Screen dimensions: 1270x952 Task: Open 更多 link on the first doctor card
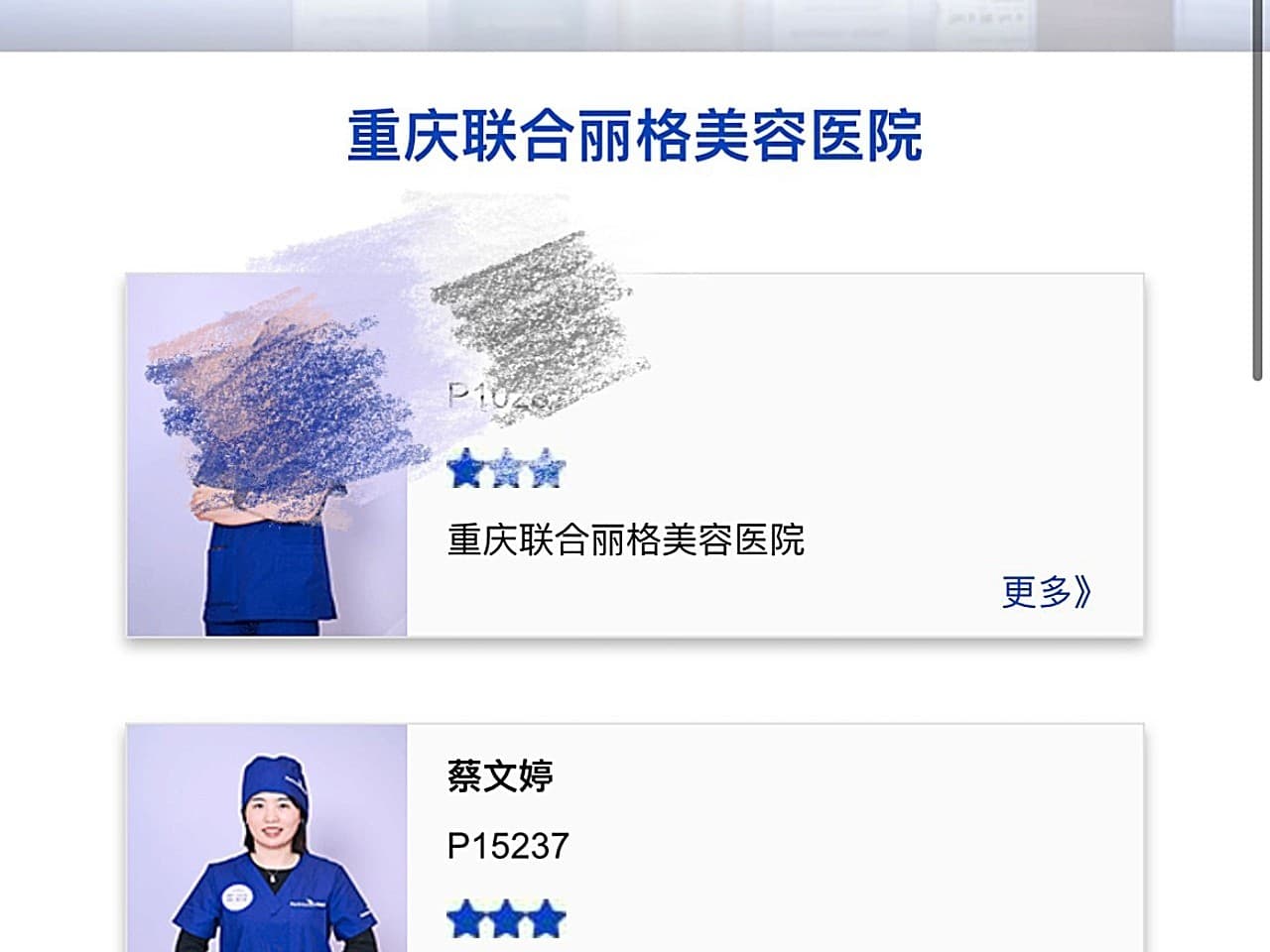click(1046, 592)
